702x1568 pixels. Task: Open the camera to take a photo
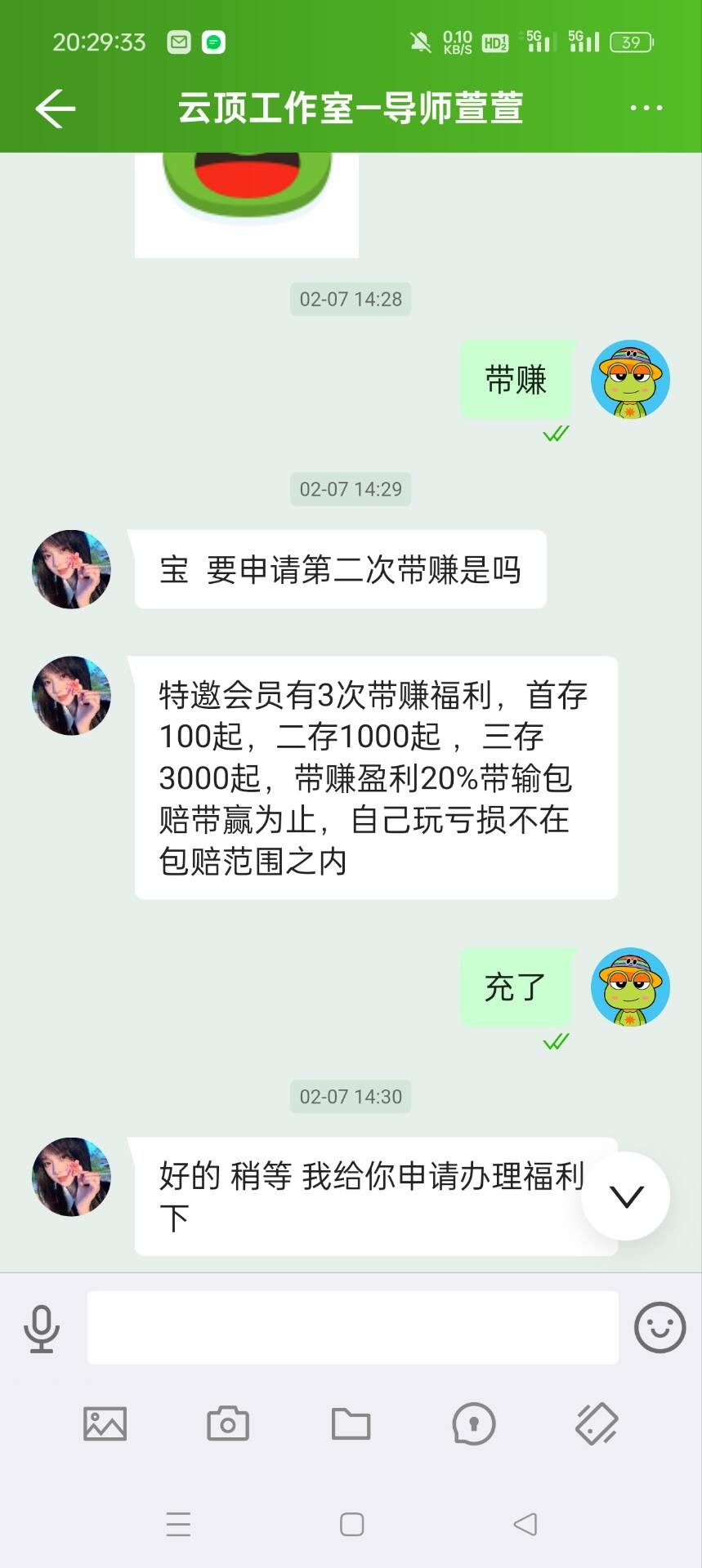[228, 1424]
